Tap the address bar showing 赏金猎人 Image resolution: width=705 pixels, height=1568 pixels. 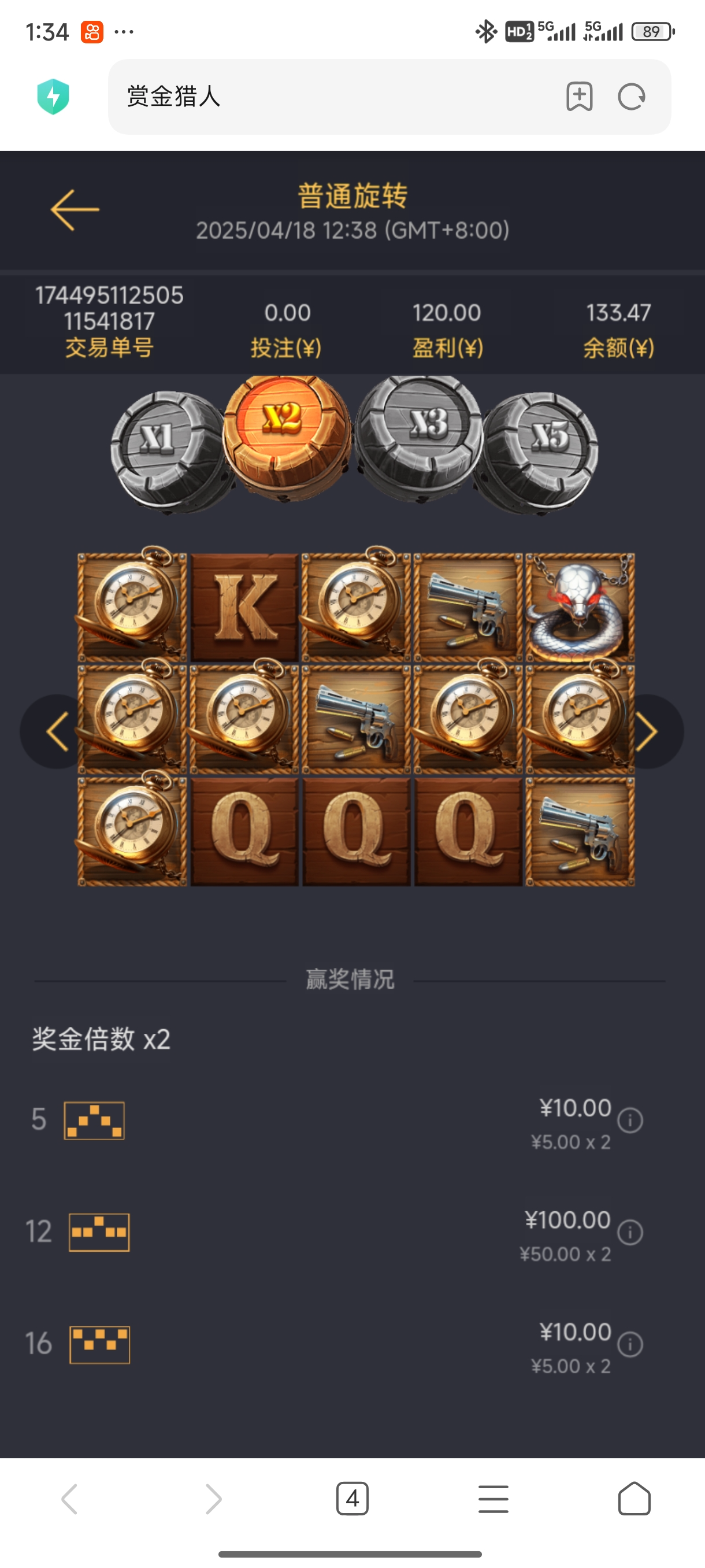tap(328, 96)
